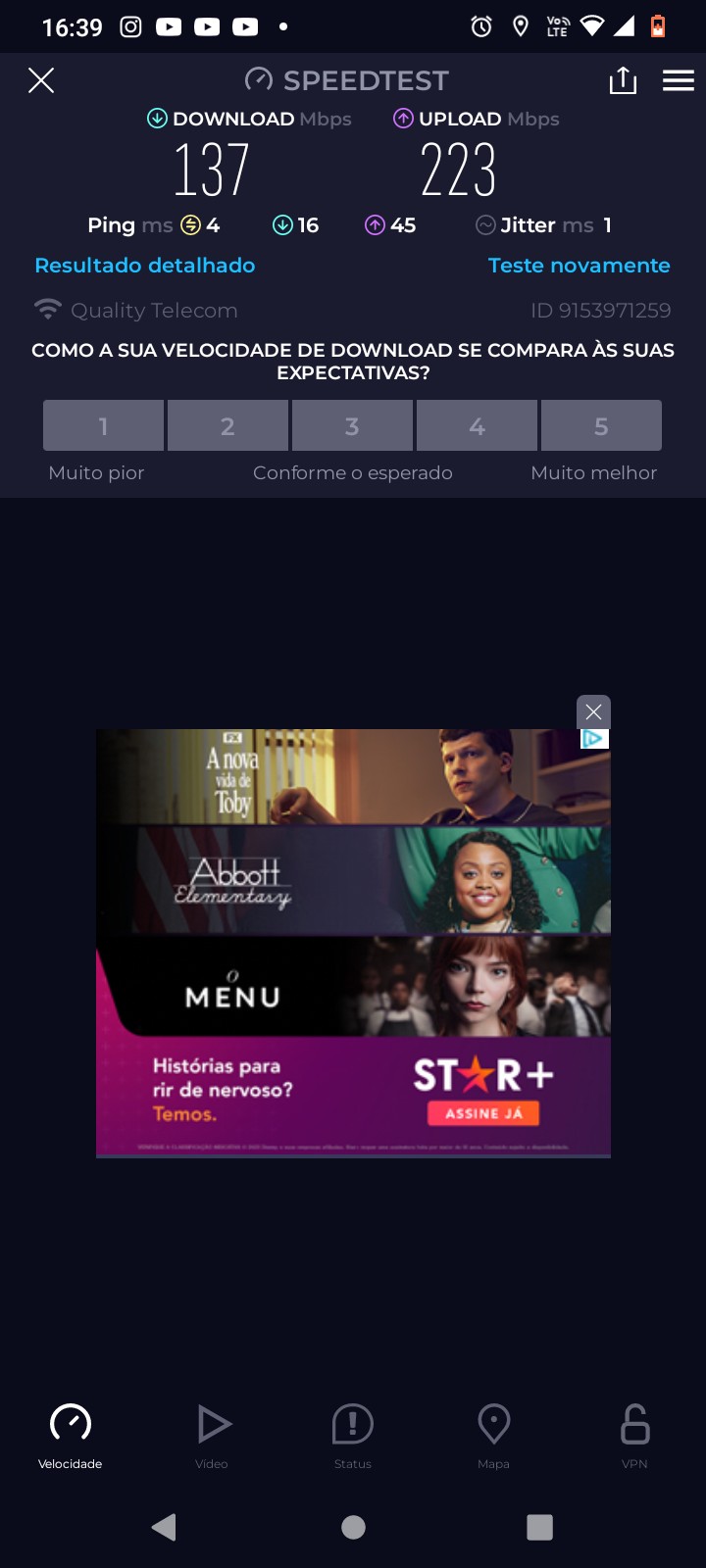Switch to the Video tab
Screen dimensions: 706x1568
point(212,1435)
